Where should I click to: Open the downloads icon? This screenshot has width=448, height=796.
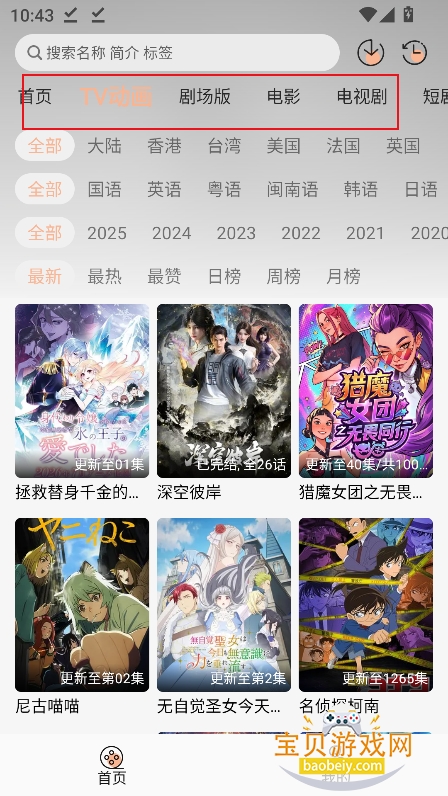371,52
